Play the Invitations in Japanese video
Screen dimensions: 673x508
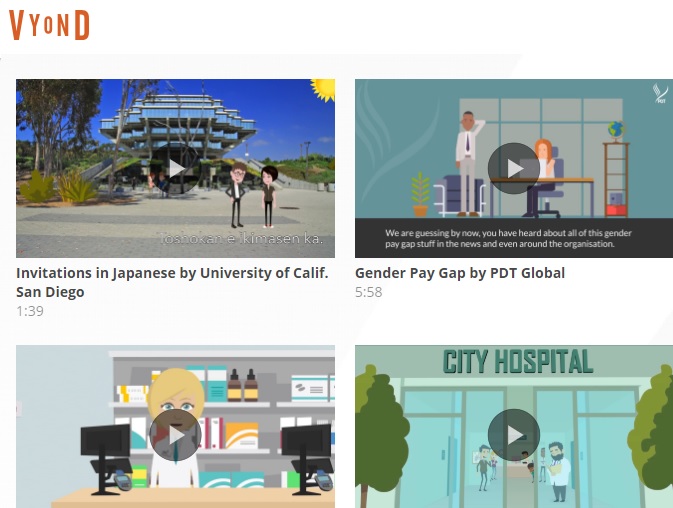176,169
